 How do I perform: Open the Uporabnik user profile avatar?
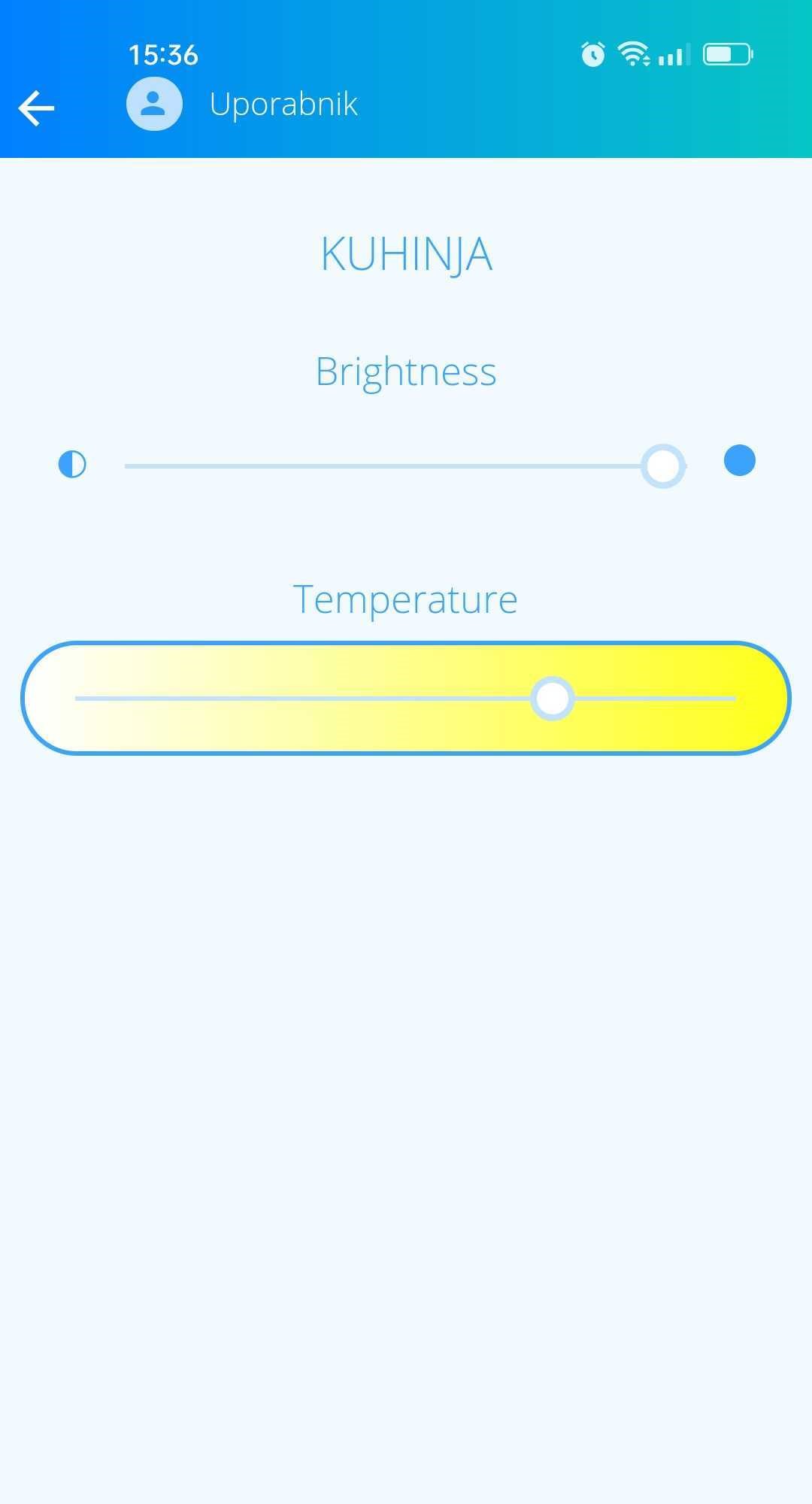[154, 104]
